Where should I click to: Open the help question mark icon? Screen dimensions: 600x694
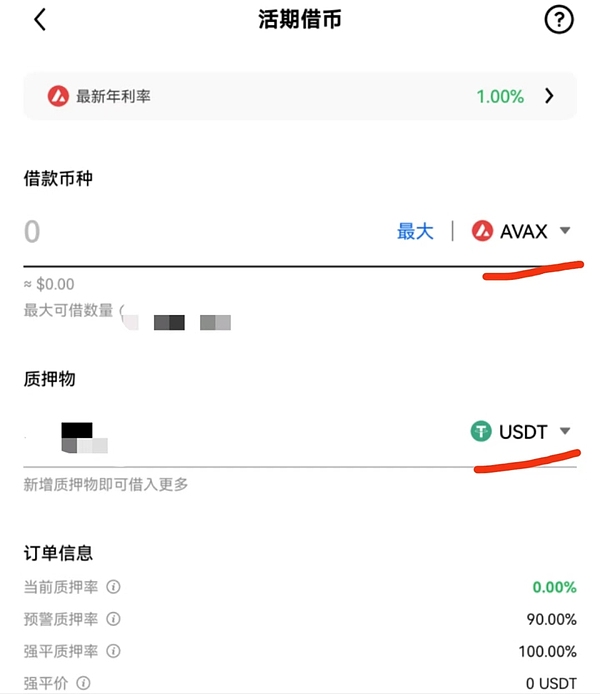click(x=559, y=20)
